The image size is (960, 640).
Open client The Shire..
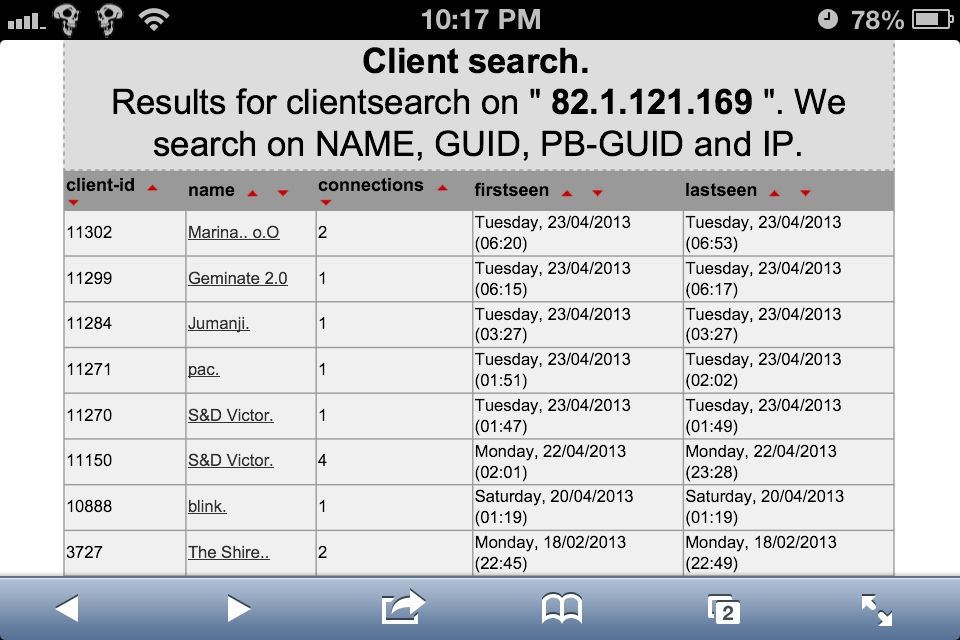click(x=228, y=552)
